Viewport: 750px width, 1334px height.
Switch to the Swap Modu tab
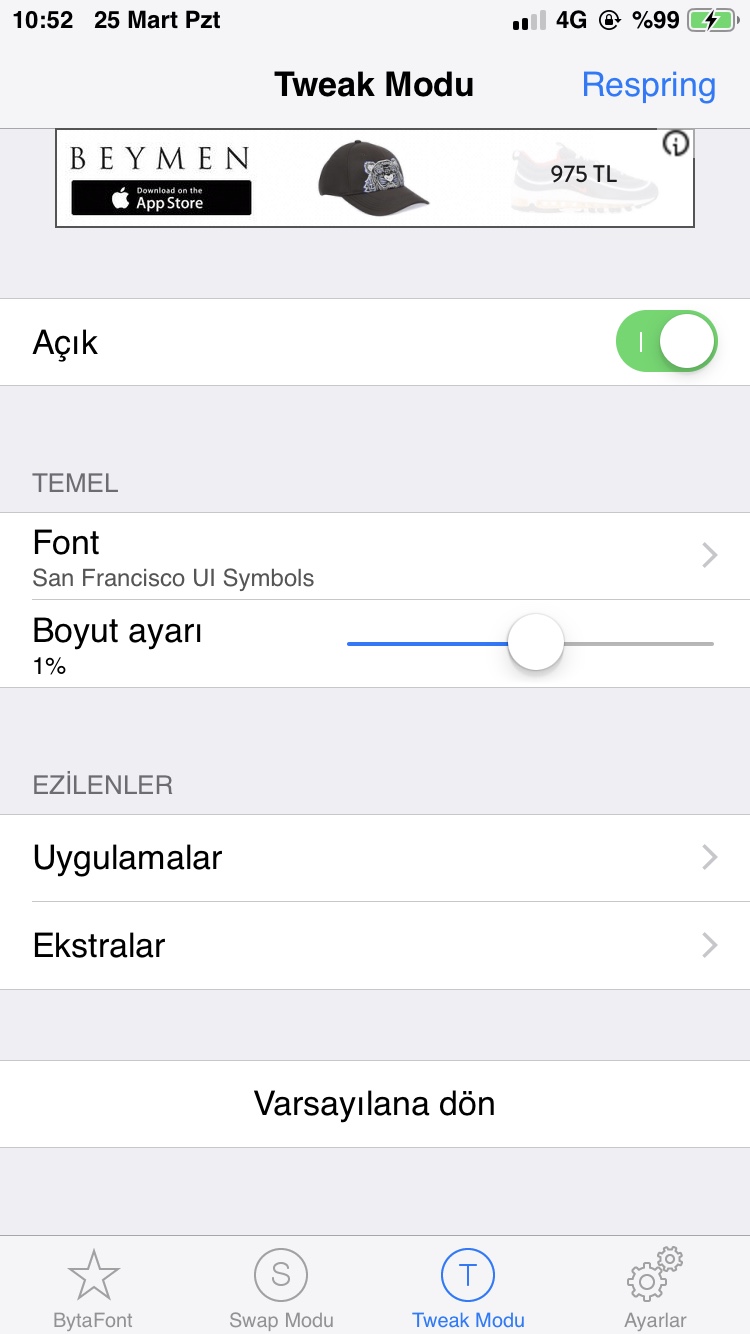280,1287
